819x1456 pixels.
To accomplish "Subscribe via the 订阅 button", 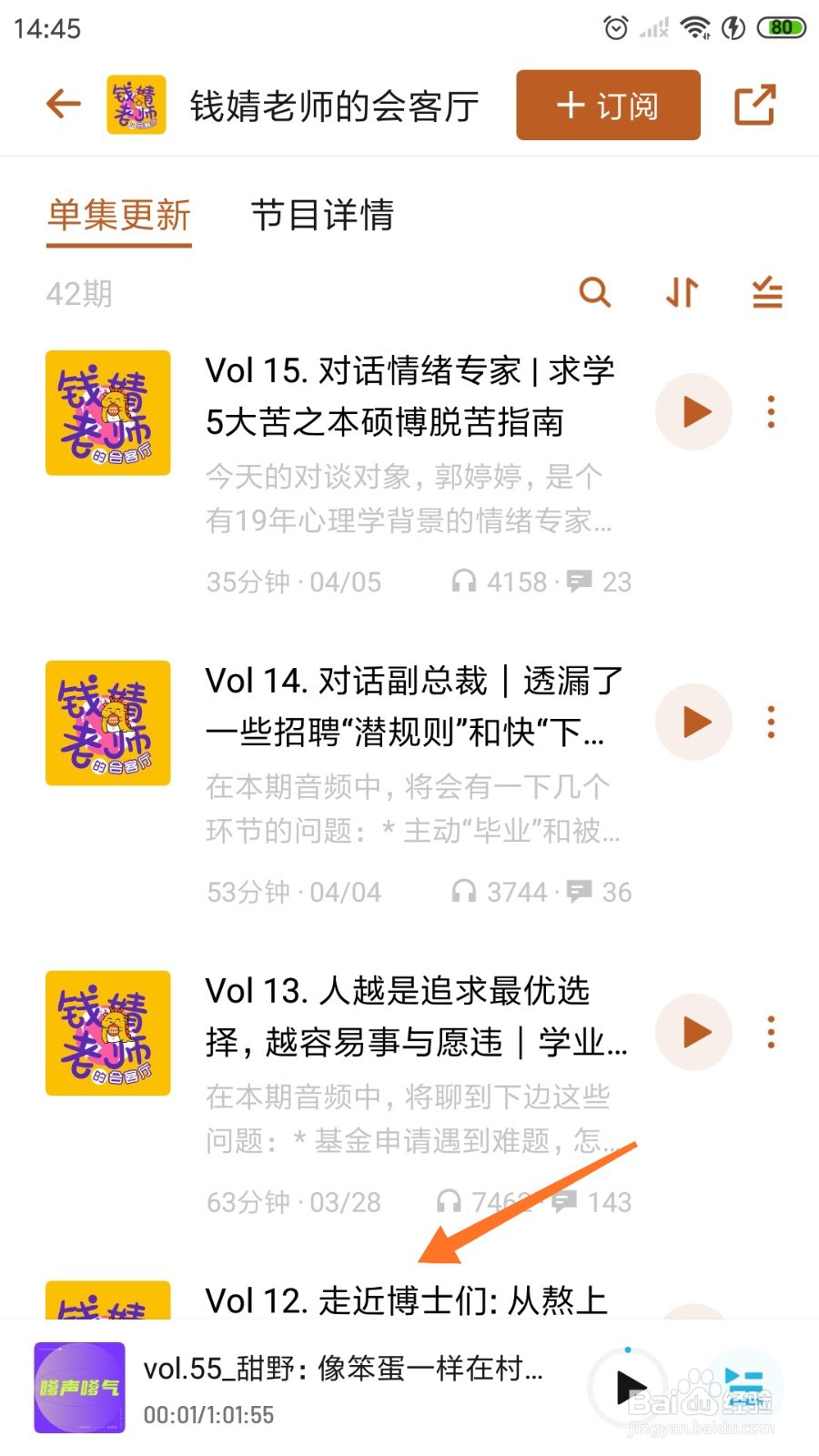I will 607,105.
